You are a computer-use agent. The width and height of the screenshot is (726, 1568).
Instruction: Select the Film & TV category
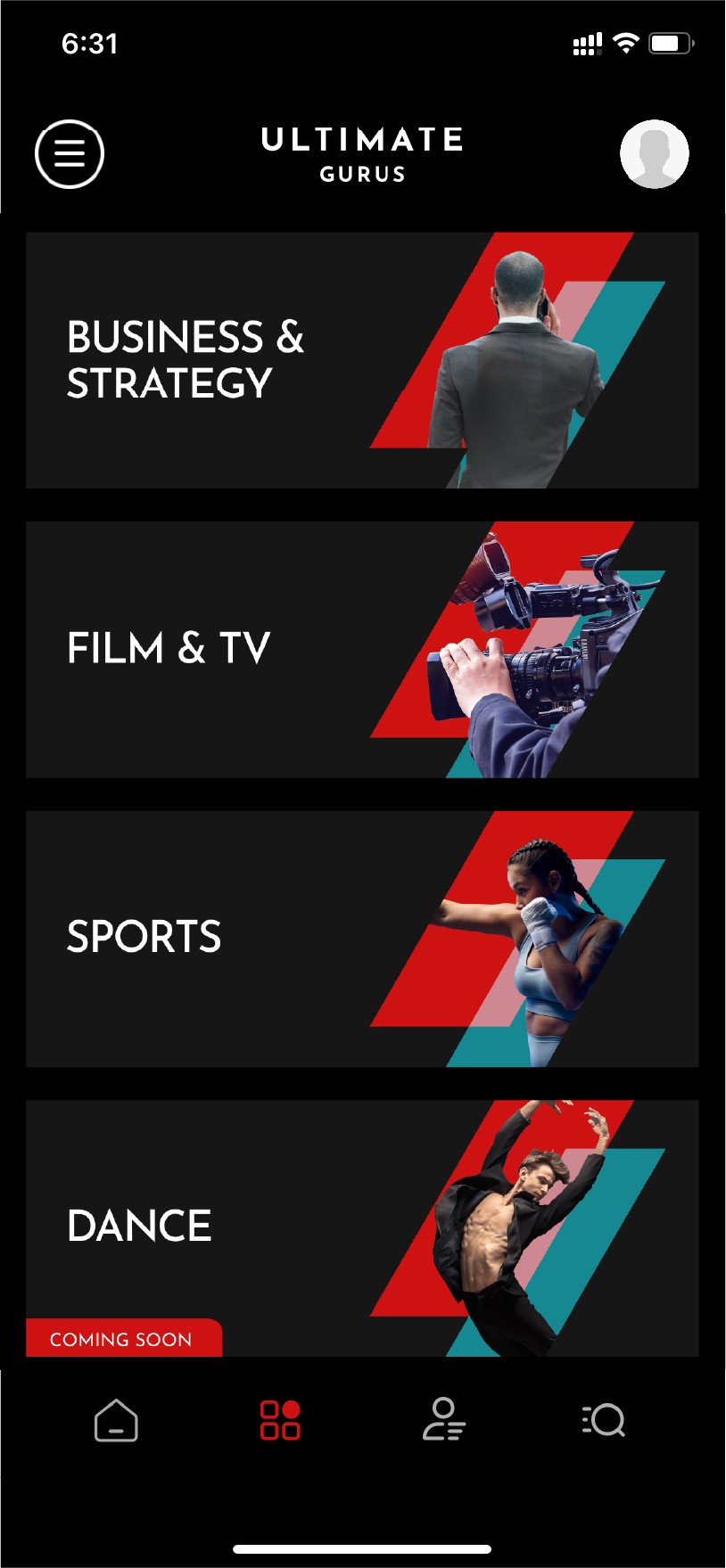361,649
